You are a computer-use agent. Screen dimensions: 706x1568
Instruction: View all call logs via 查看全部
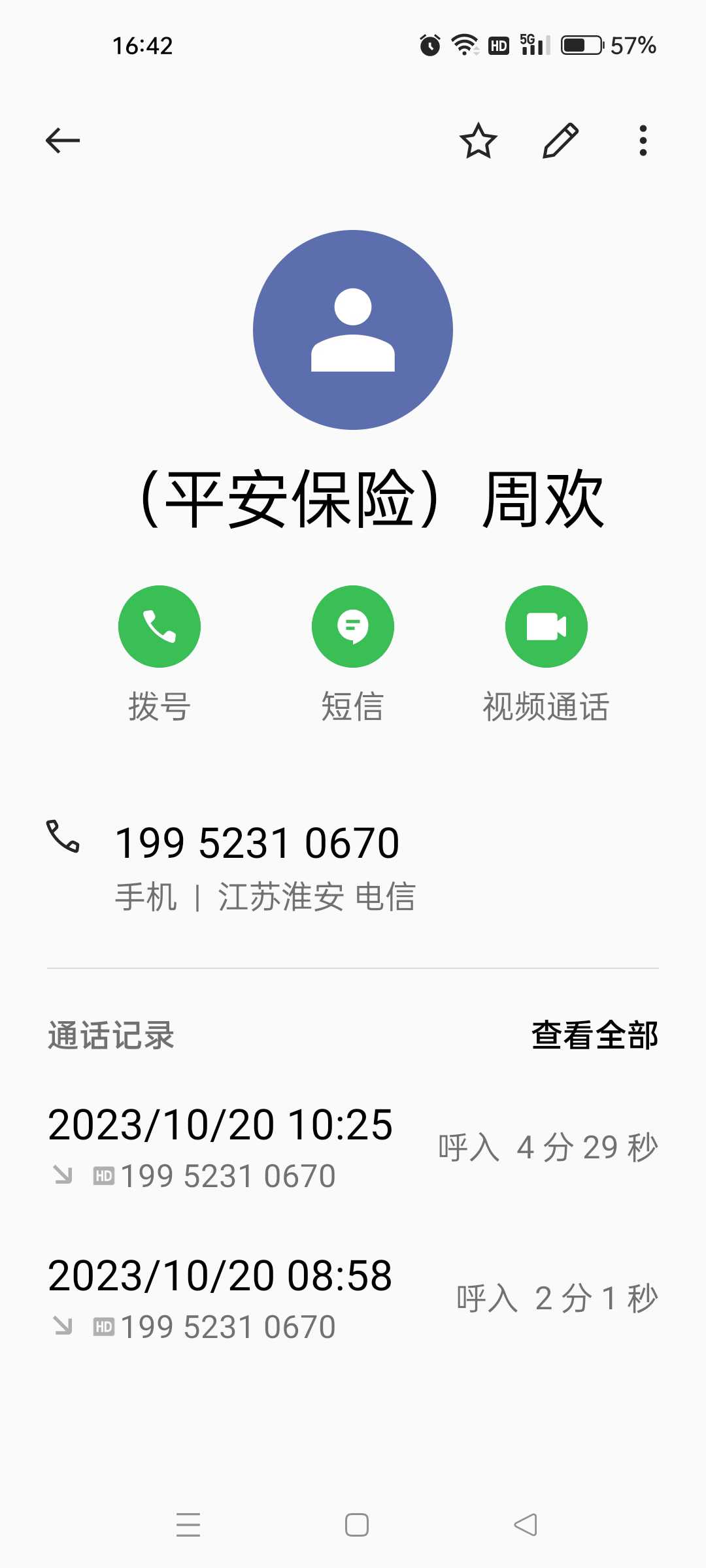click(595, 1036)
